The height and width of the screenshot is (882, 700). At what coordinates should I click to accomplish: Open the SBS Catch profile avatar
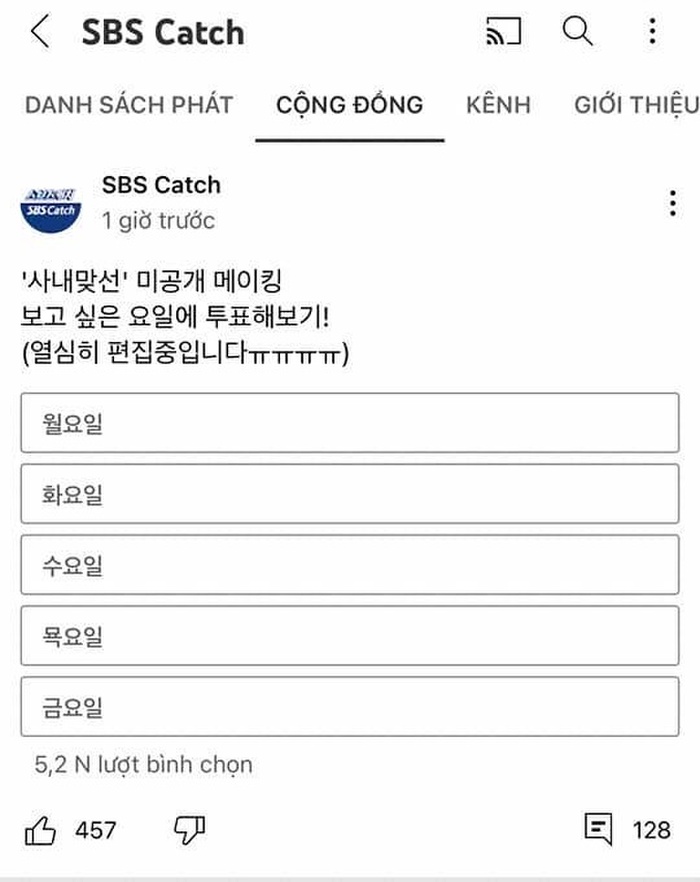(x=51, y=204)
